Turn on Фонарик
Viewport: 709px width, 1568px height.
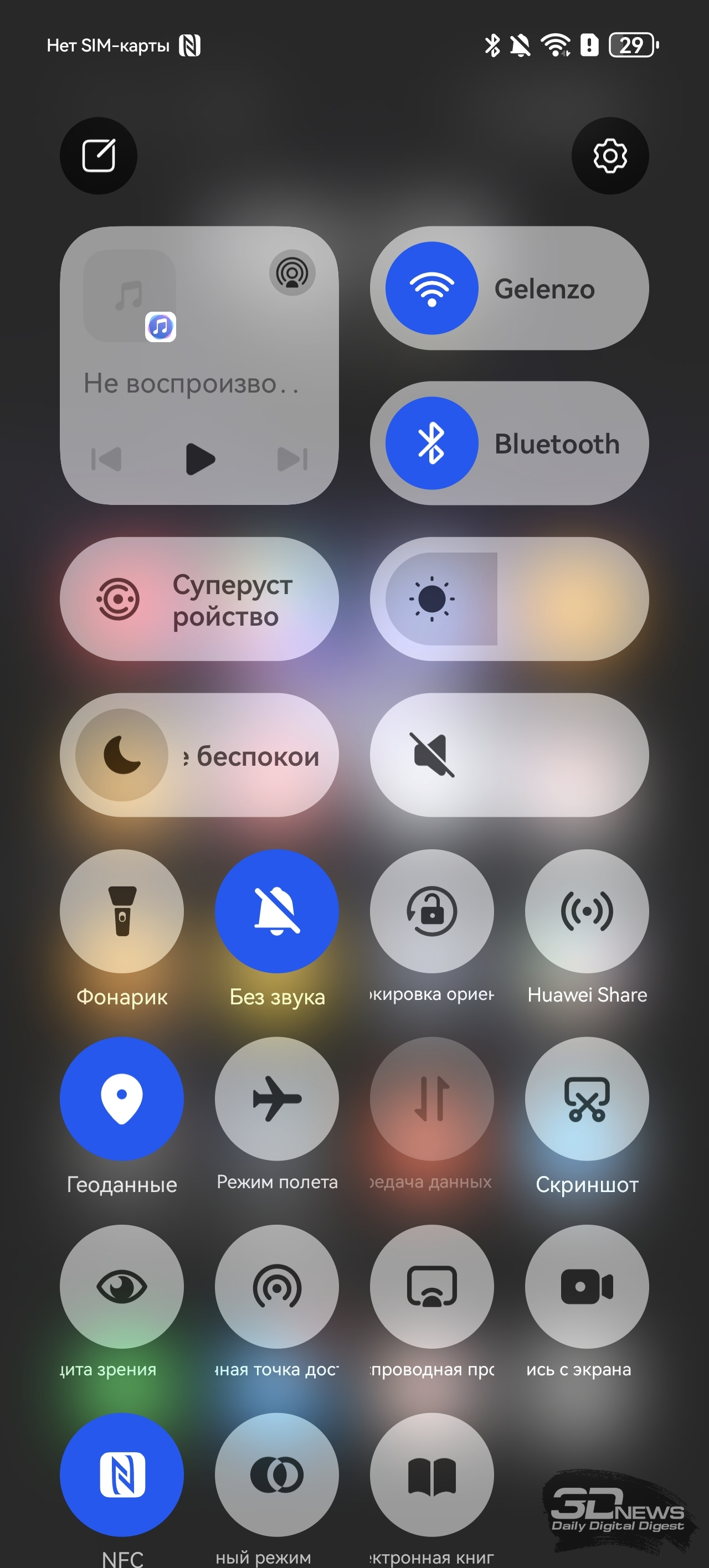pyautogui.click(x=122, y=911)
